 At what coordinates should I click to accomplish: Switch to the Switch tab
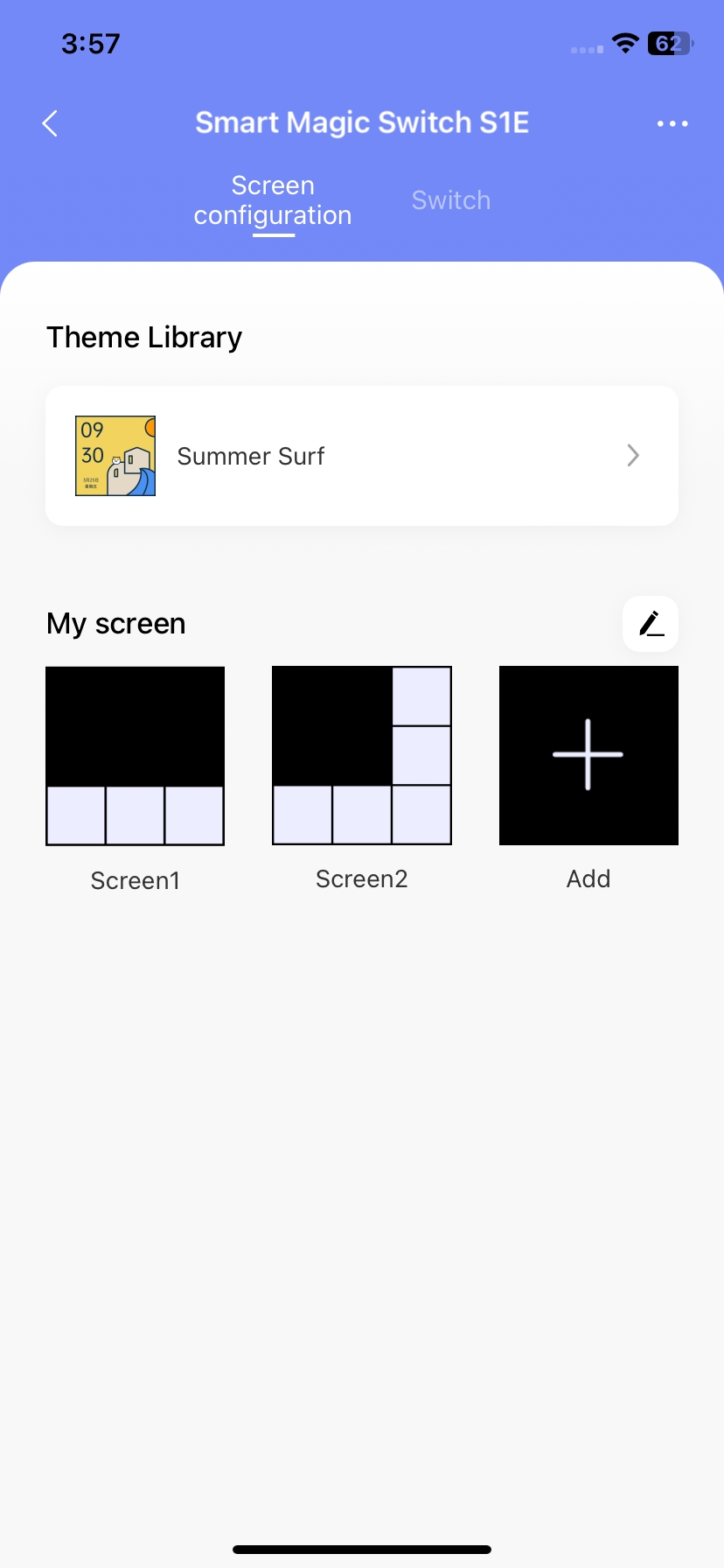(x=450, y=200)
